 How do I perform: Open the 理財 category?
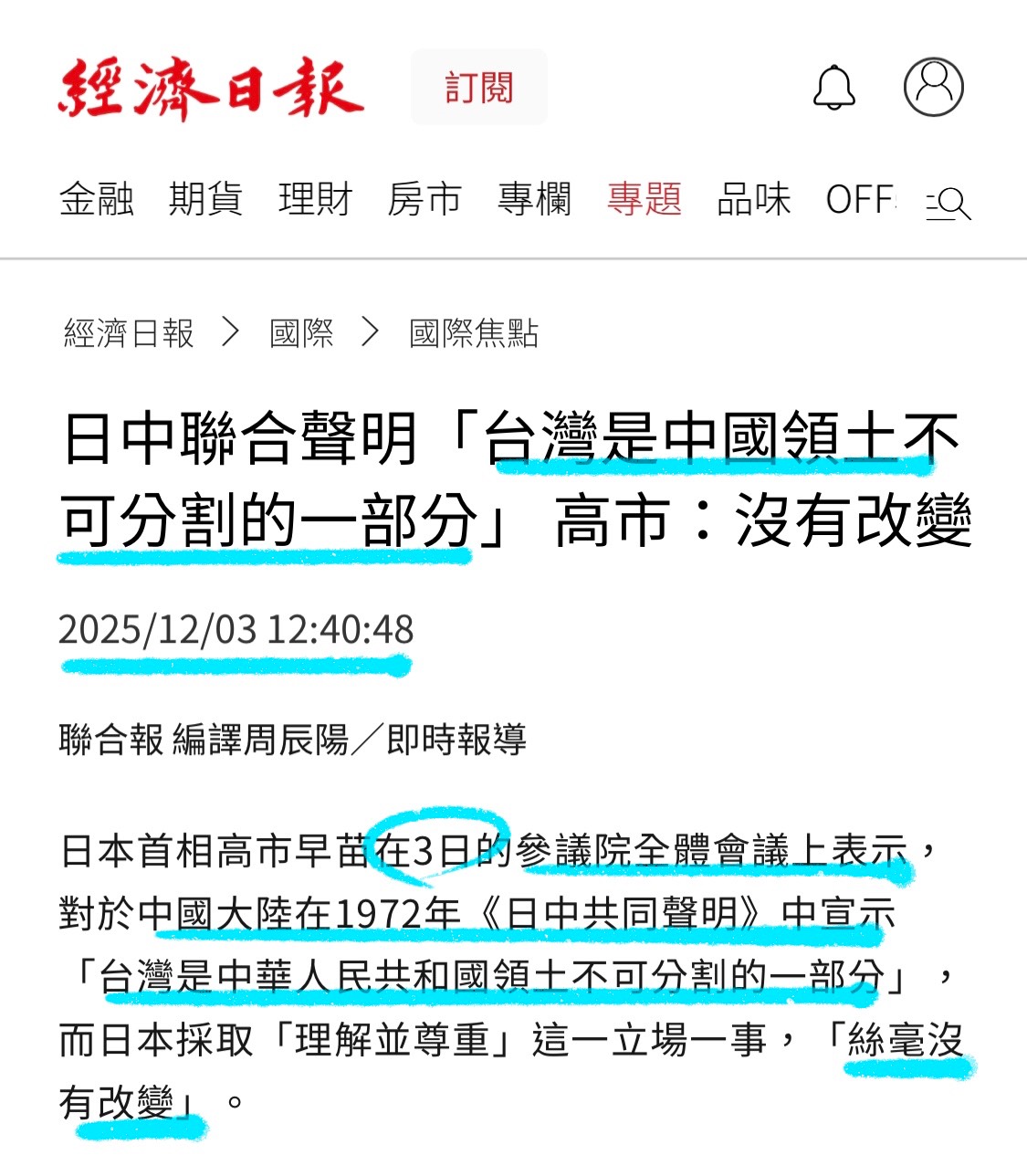(315, 199)
